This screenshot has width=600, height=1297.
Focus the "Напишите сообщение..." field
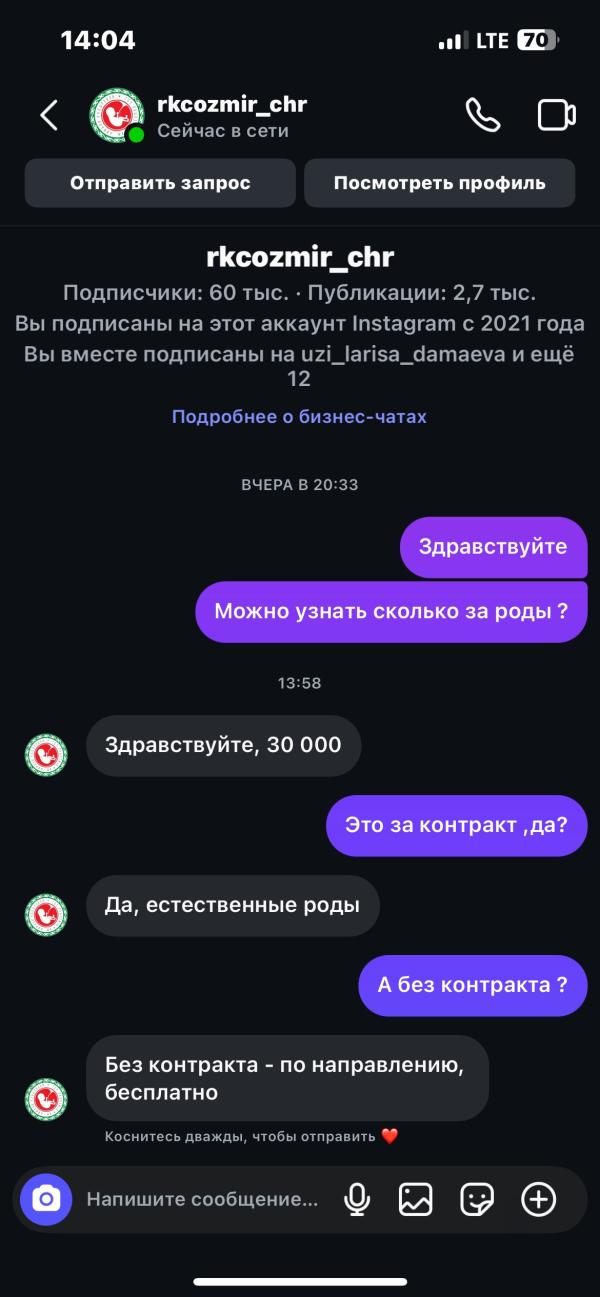tap(203, 1198)
